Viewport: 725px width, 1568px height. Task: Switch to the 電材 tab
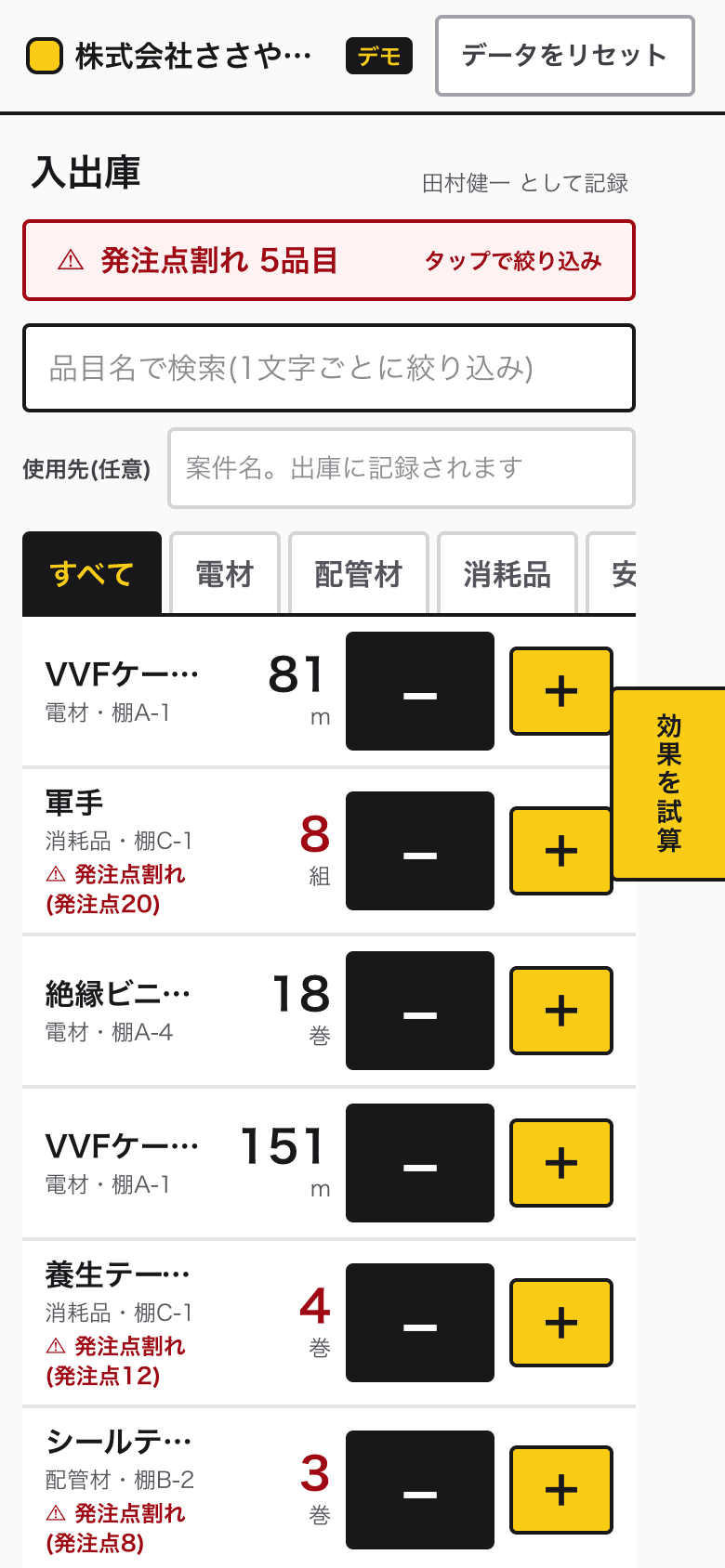pos(225,574)
